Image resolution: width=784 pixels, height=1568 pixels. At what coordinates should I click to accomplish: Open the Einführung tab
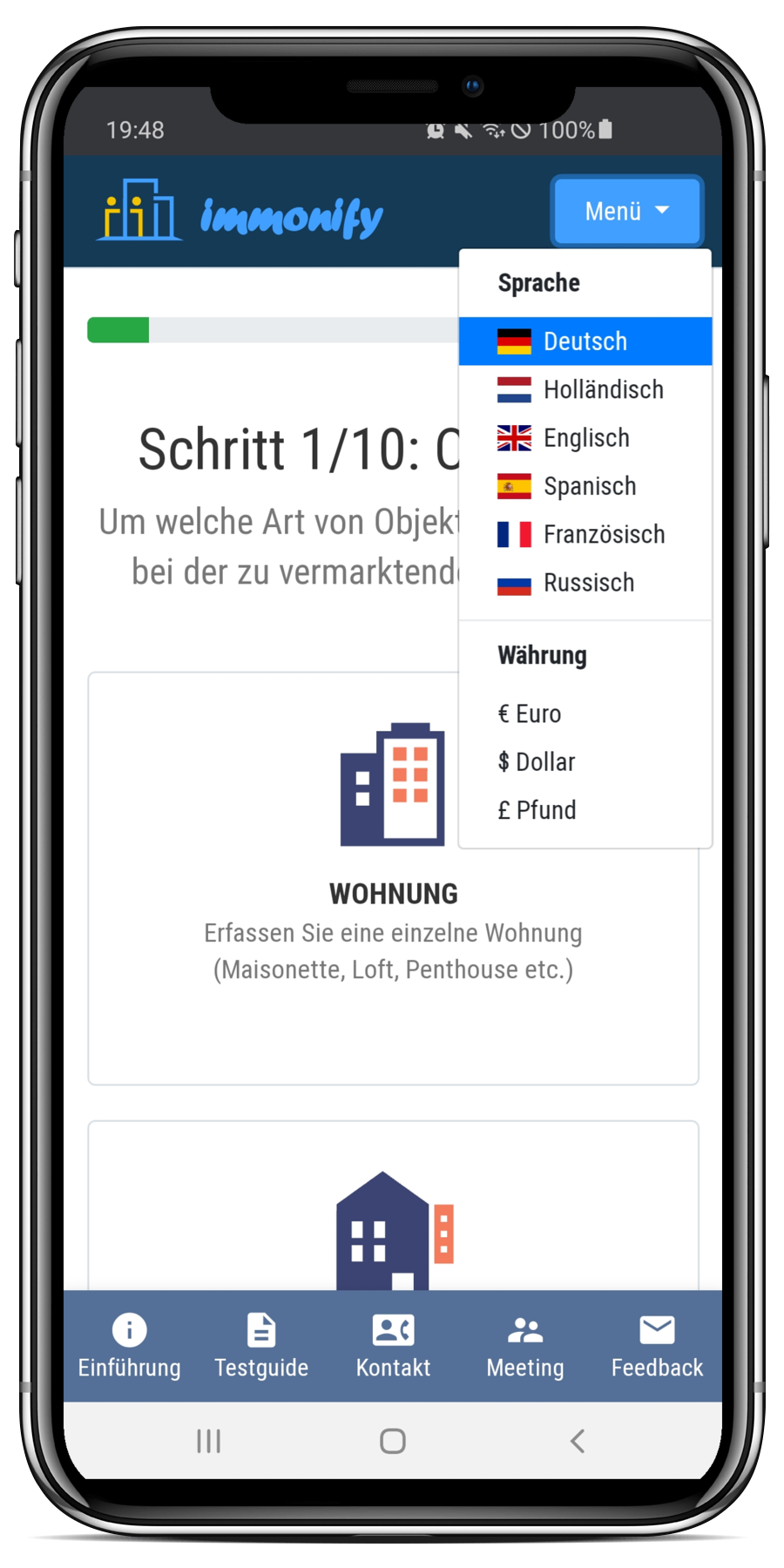click(x=130, y=1346)
